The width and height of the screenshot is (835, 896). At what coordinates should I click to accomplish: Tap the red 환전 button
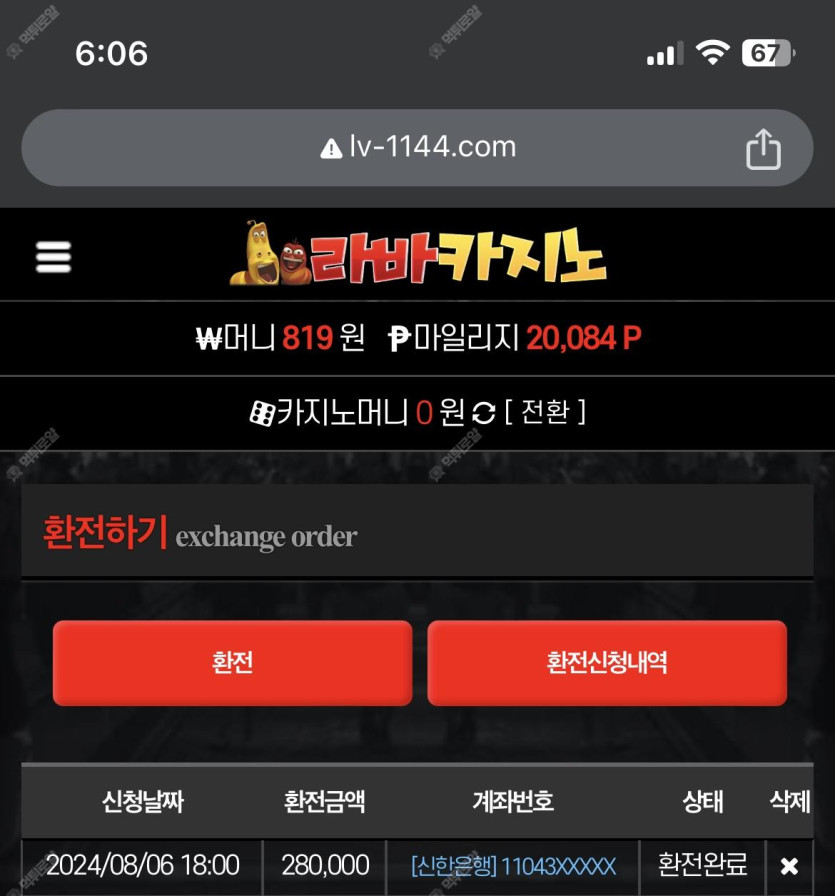point(232,663)
